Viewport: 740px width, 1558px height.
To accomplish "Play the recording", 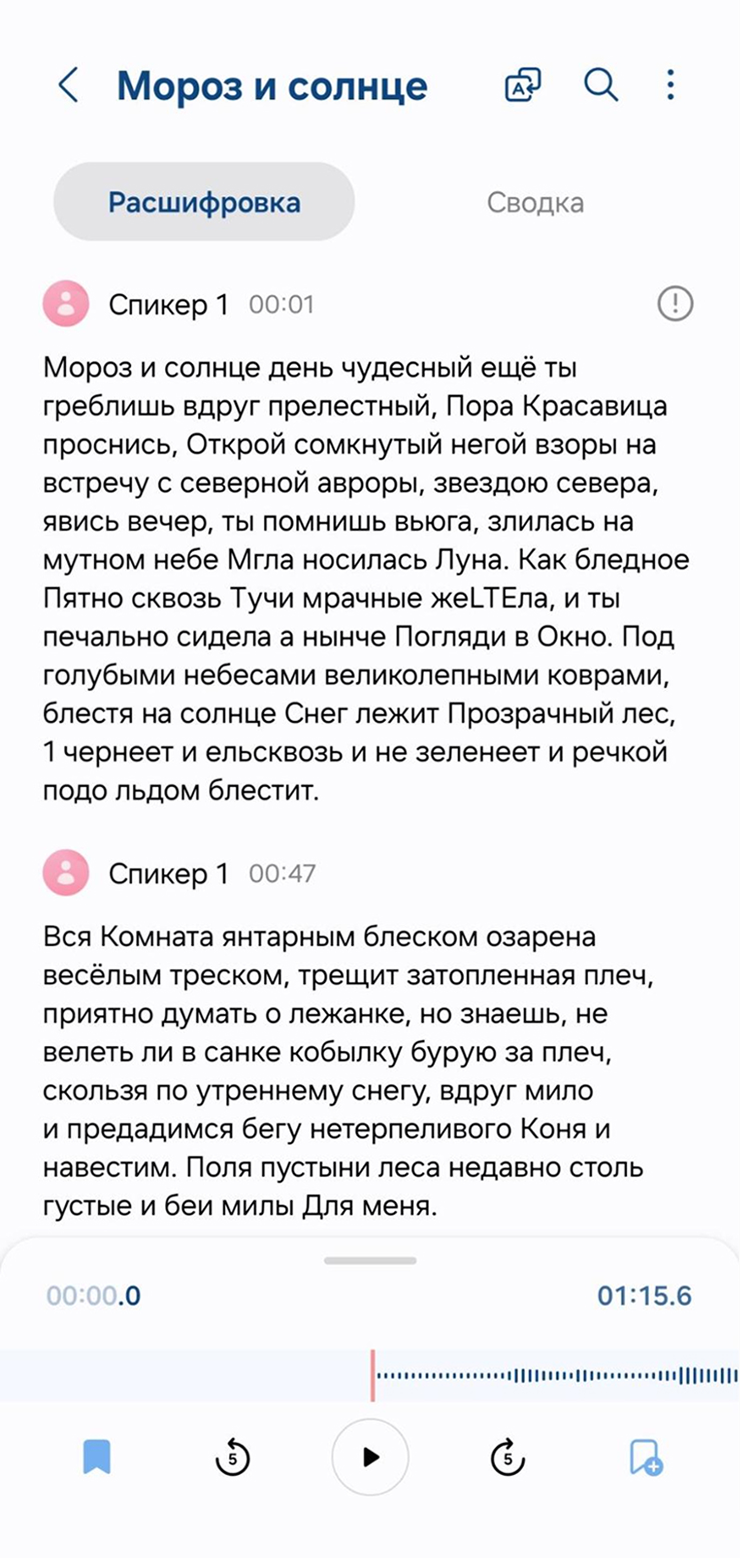I will (x=370, y=1457).
